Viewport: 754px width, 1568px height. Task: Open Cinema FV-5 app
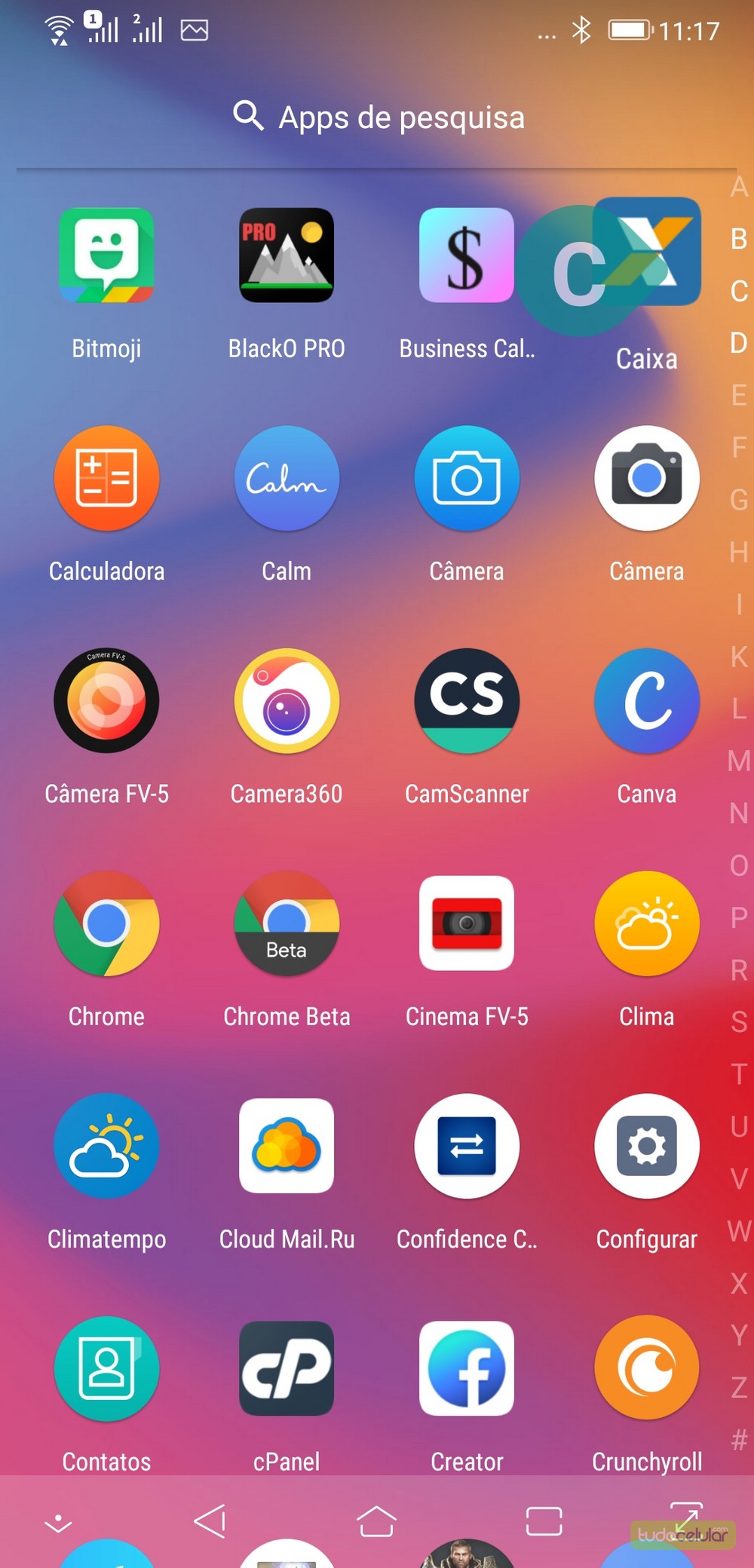tap(467, 923)
